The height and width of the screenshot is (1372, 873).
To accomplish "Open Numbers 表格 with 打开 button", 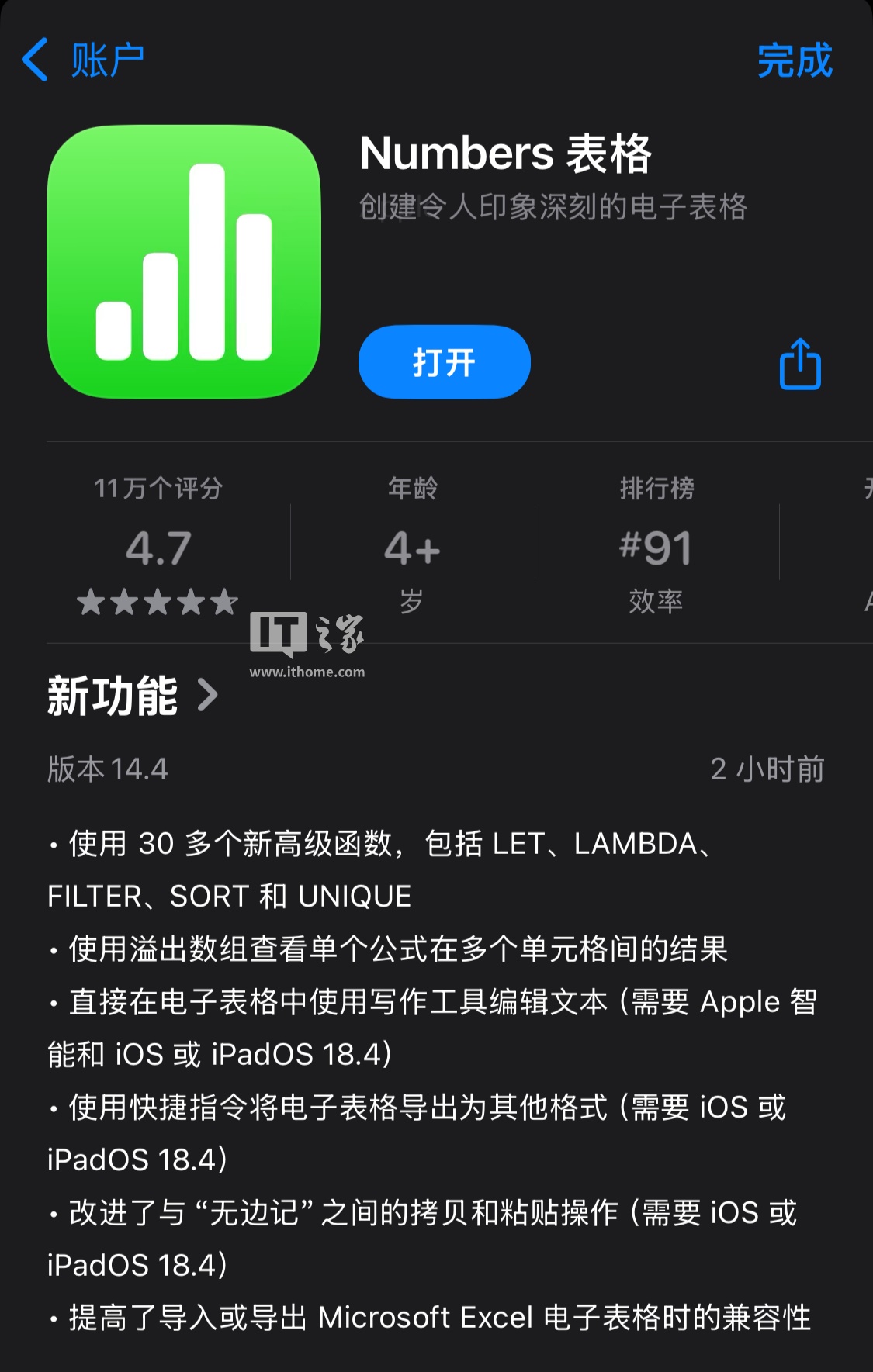I will (444, 362).
